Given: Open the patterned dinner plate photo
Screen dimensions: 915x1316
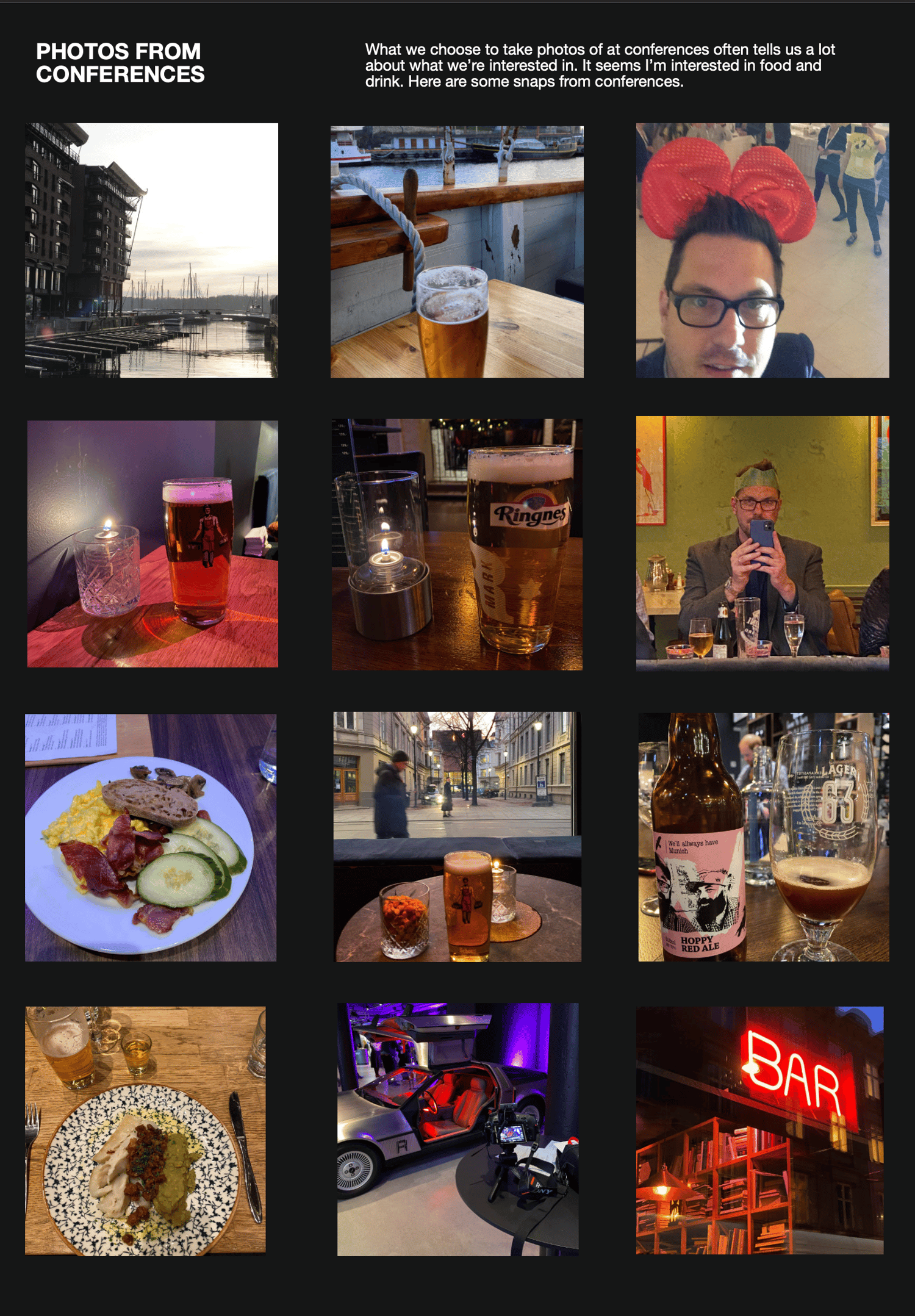Looking at the screenshot, I should click(145, 1131).
